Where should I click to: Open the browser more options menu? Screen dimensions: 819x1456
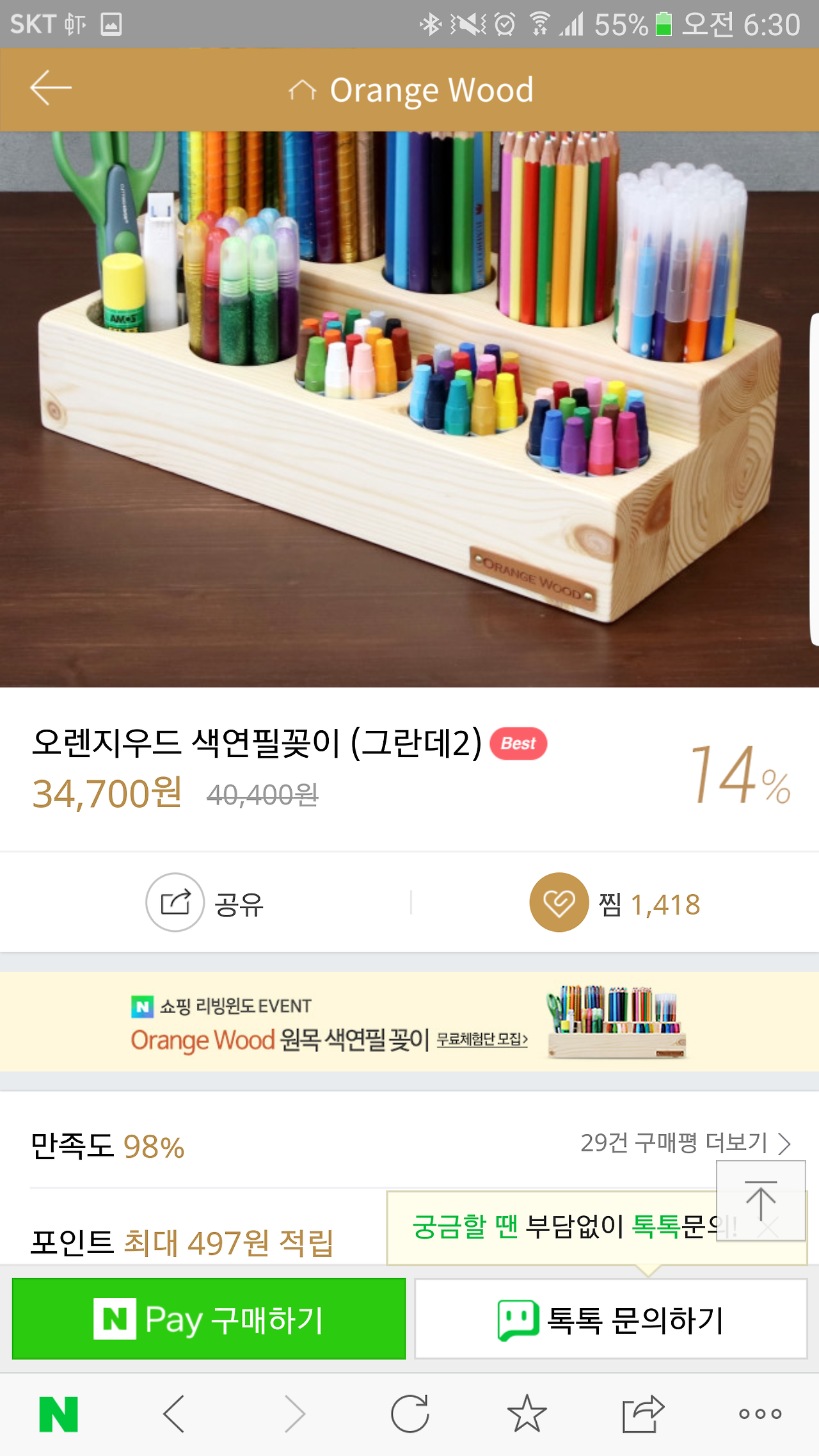click(760, 1414)
